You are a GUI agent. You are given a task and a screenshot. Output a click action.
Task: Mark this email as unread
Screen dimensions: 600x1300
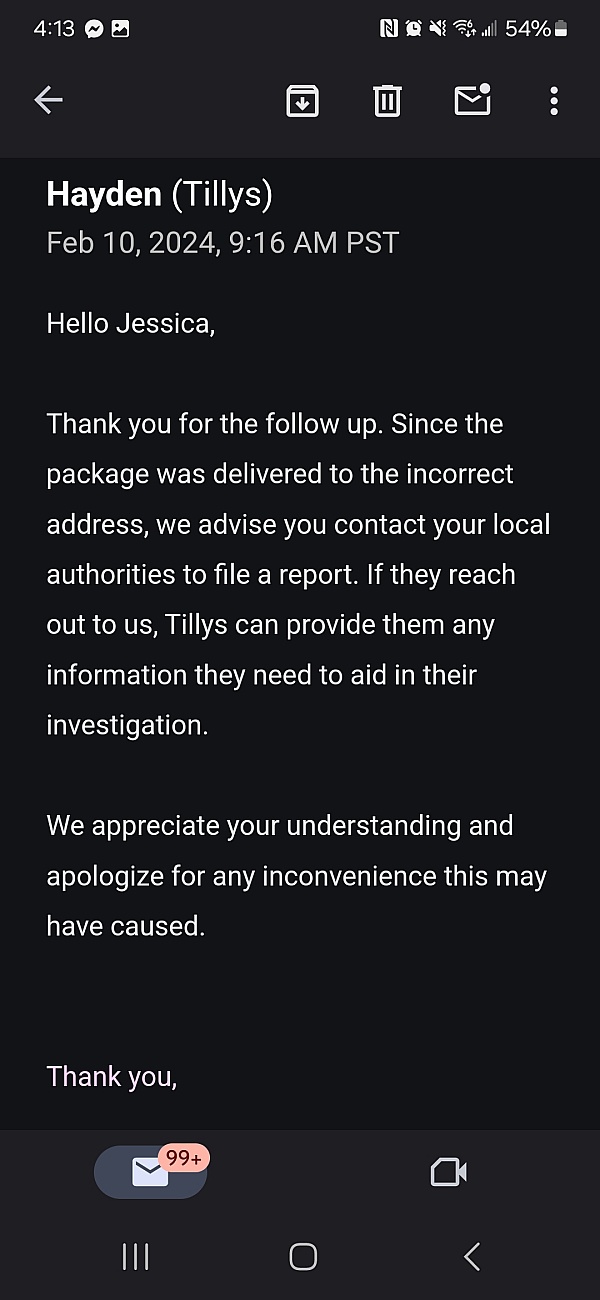pyautogui.click(x=472, y=100)
